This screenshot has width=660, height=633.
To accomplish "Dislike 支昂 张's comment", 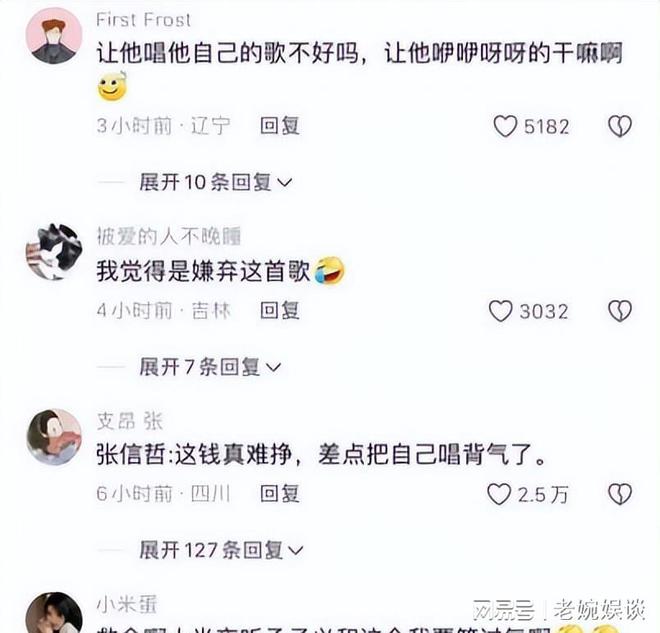I will click(x=620, y=493).
